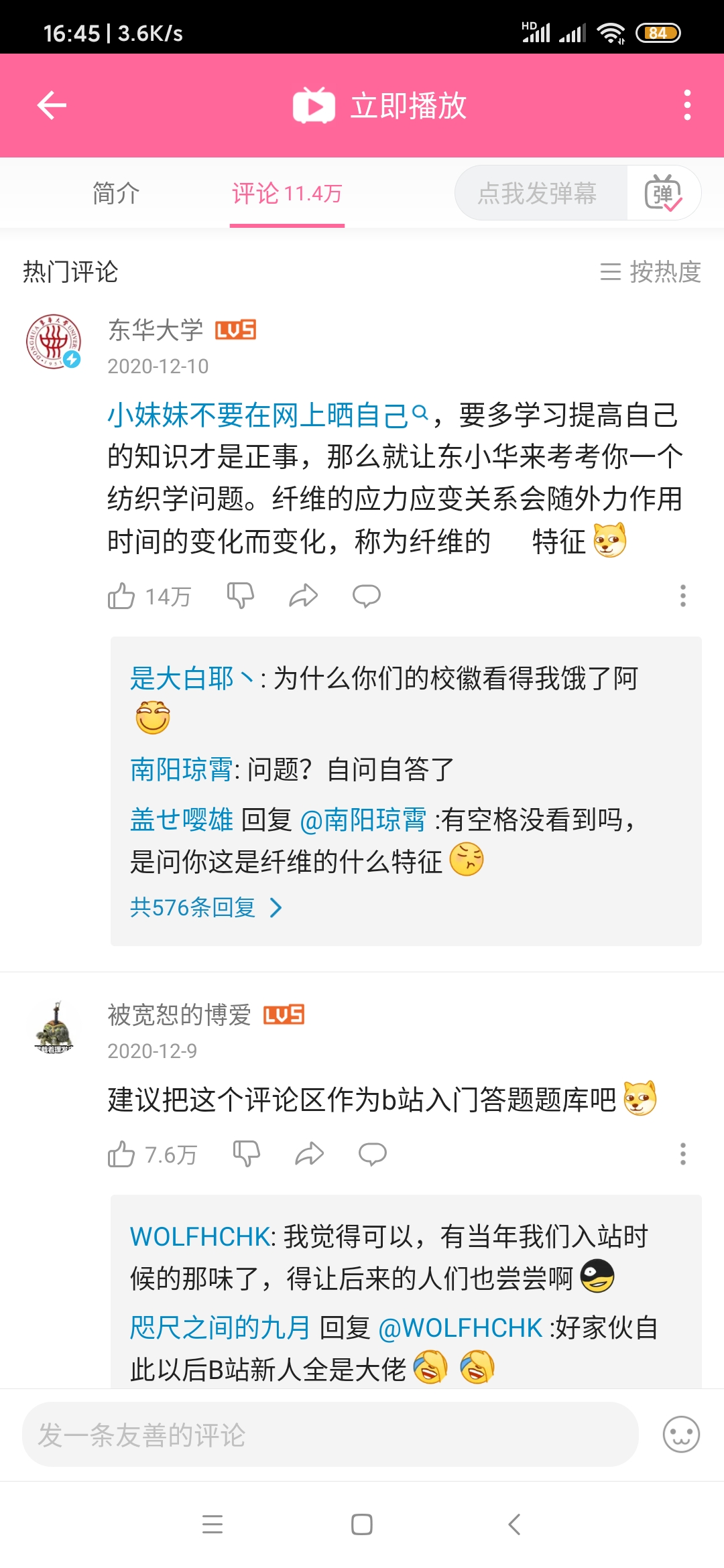
Task: Tap 点我发弹幕 to write a danmaku
Action: point(538,194)
